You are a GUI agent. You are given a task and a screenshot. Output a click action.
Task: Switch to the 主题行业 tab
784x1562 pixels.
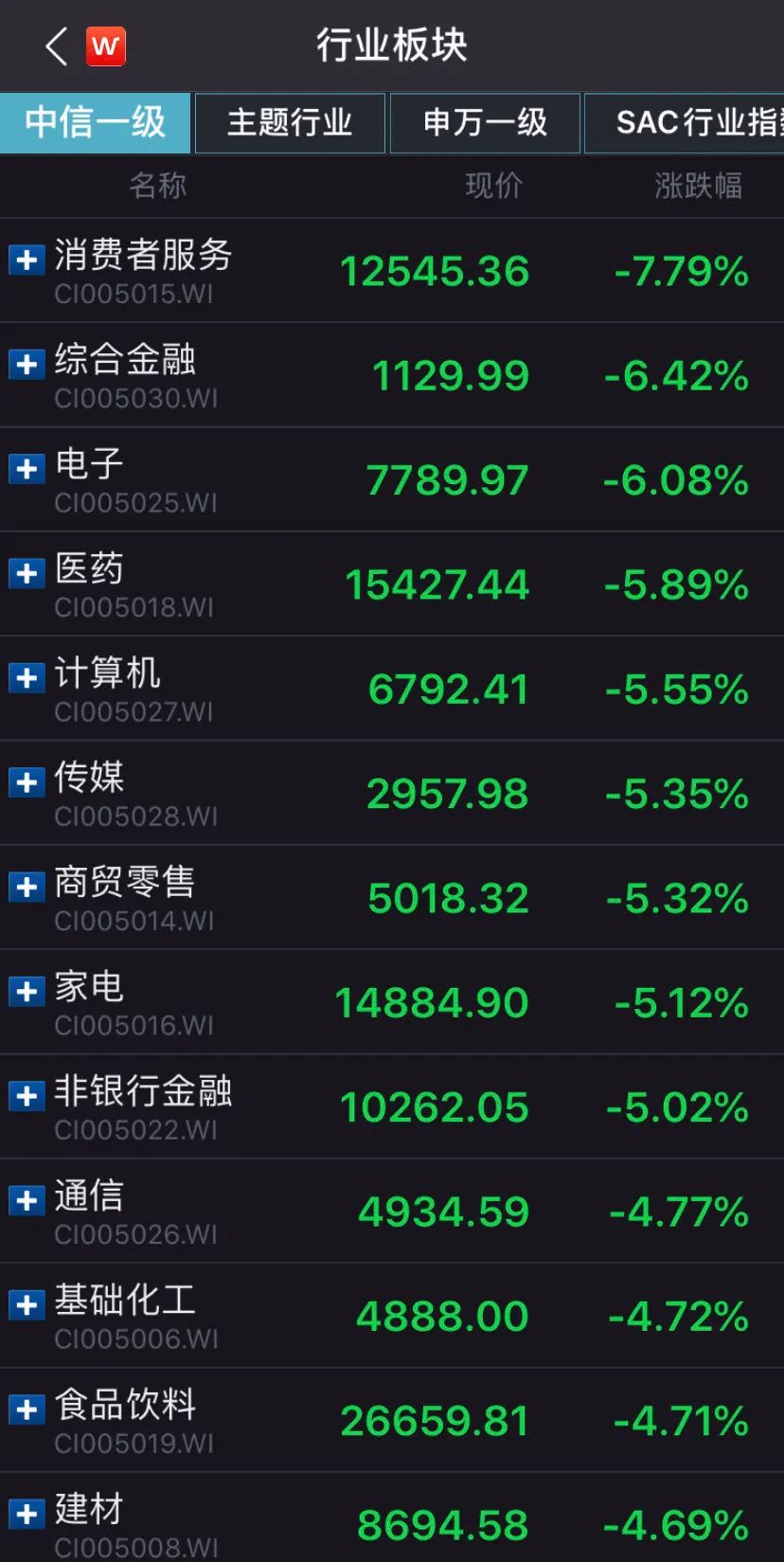(290, 123)
